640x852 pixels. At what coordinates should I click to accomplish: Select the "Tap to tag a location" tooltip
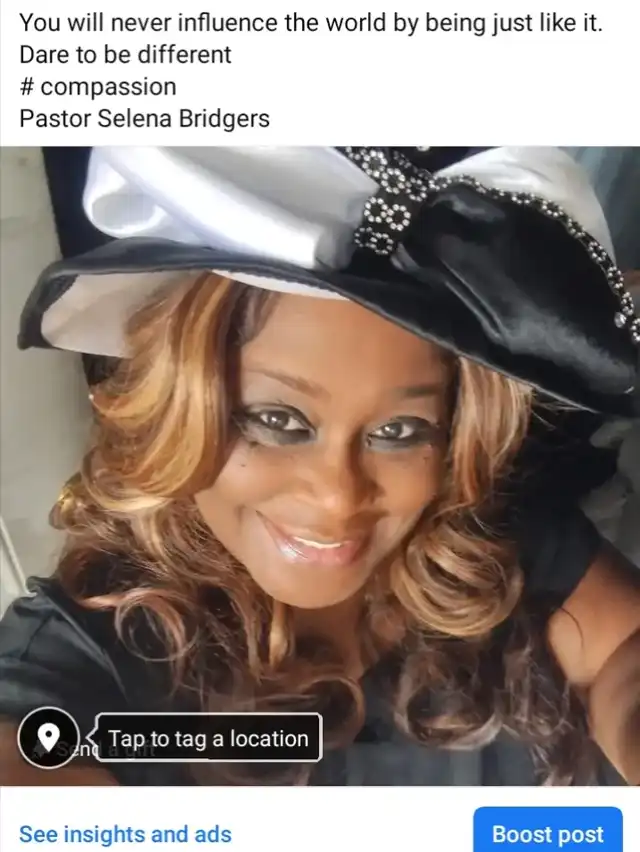coord(208,738)
